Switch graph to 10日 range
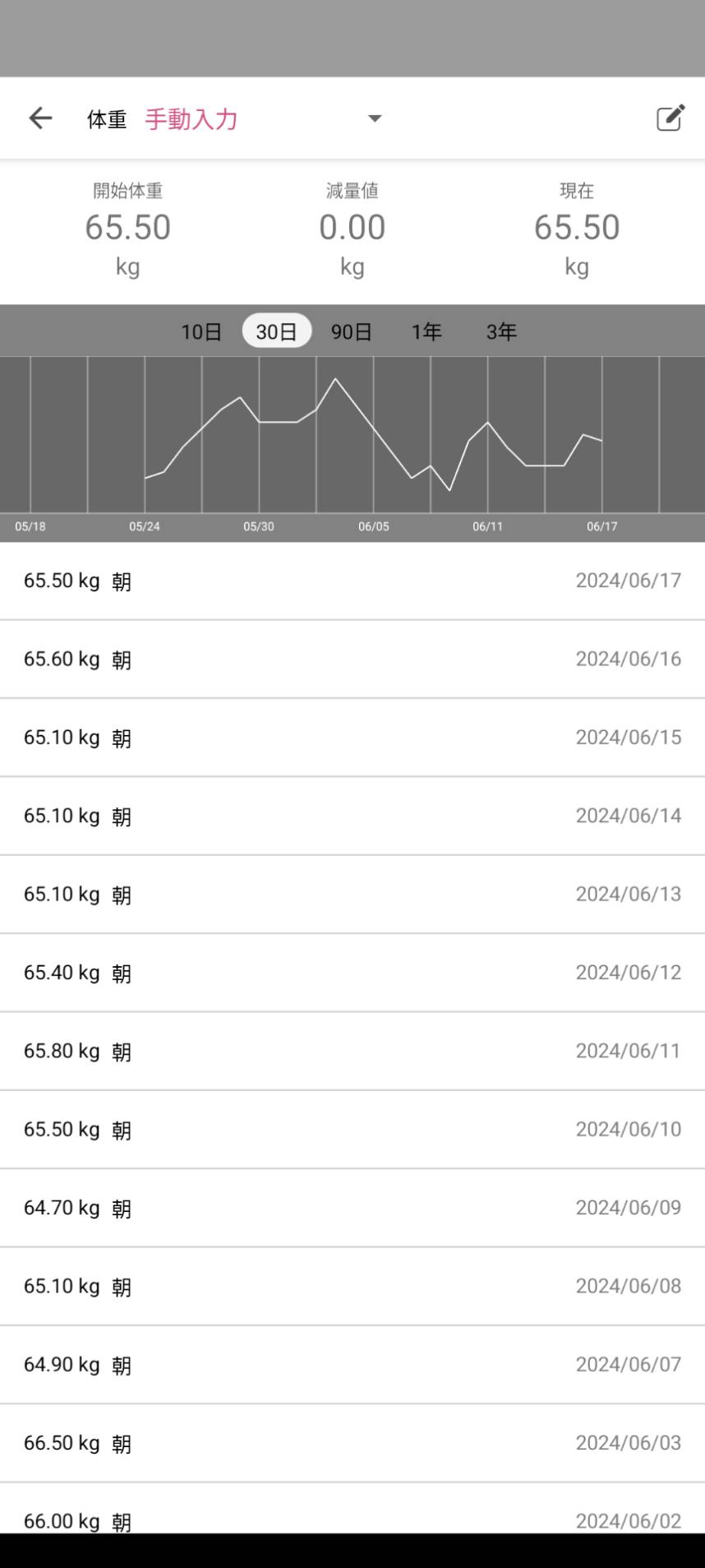Image resolution: width=705 pixels, height=1568 pixels. (x=201, y=331)
